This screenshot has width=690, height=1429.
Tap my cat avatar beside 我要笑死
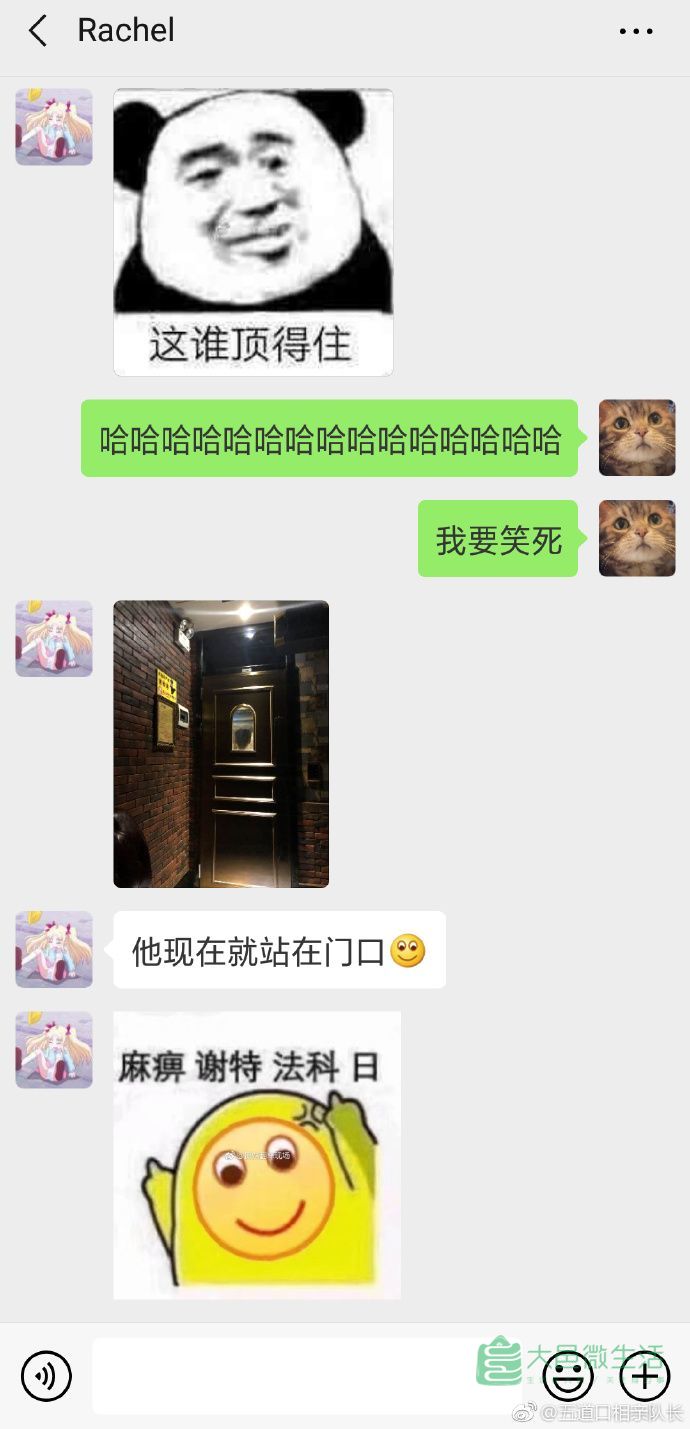(637, 538)
